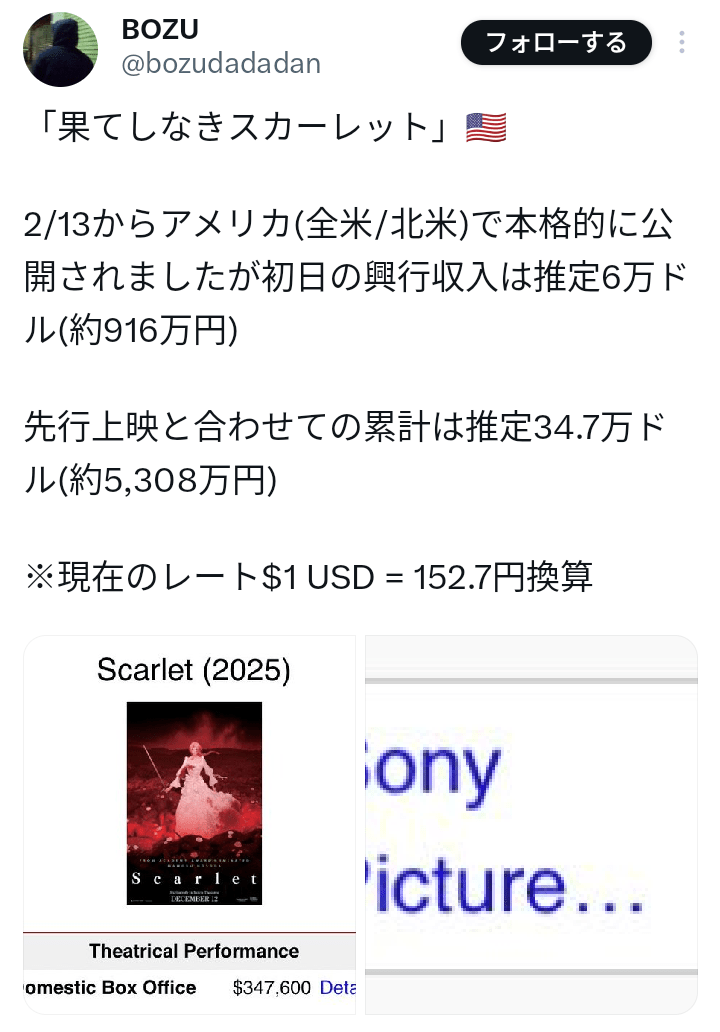
Task: Click the DECEMBER 12 release date on poster
Action: pos(193,901)
